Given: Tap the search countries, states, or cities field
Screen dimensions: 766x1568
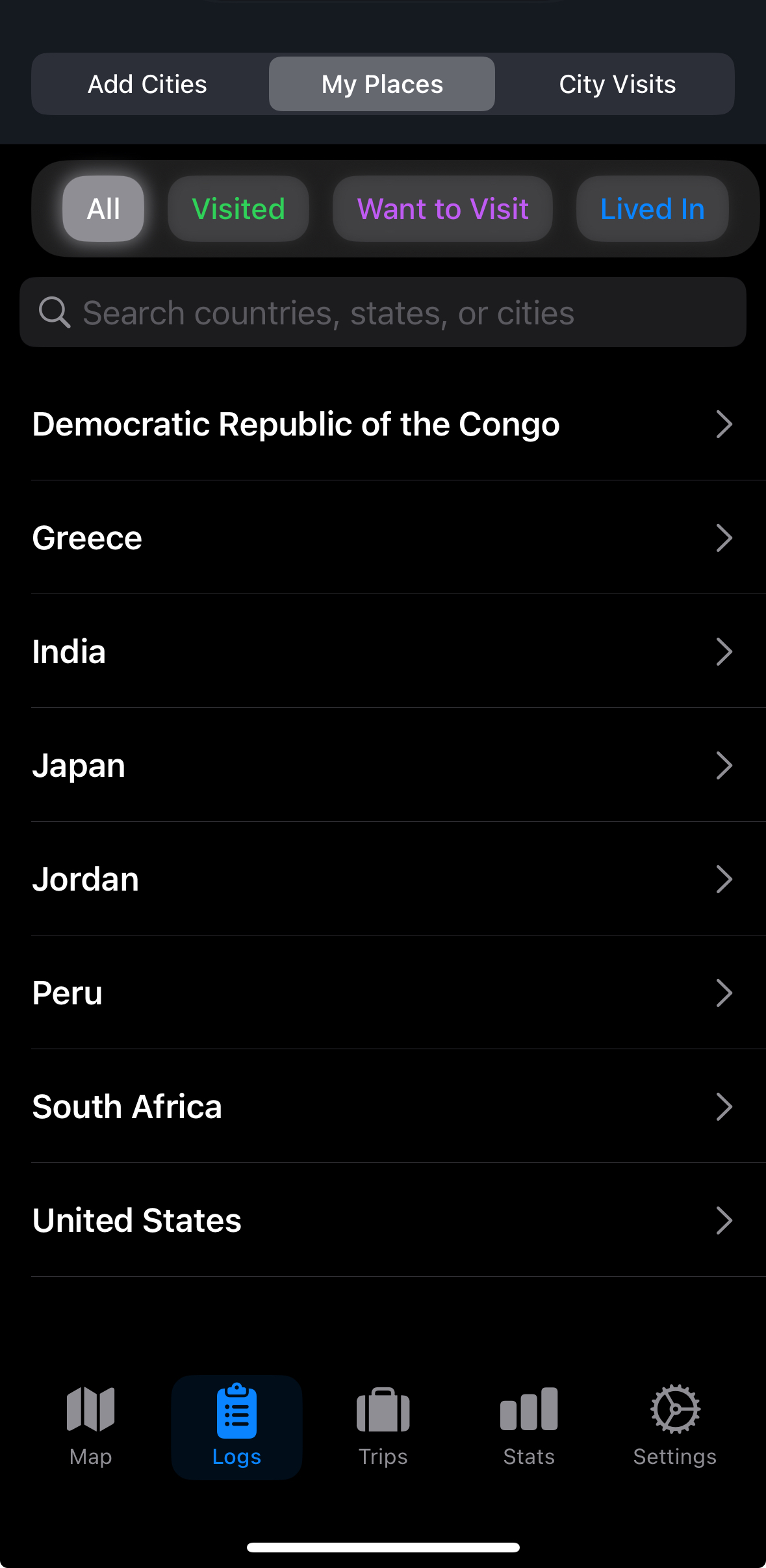Looking at the screenshot, I should pyautogui.click(x=383, y=313).
